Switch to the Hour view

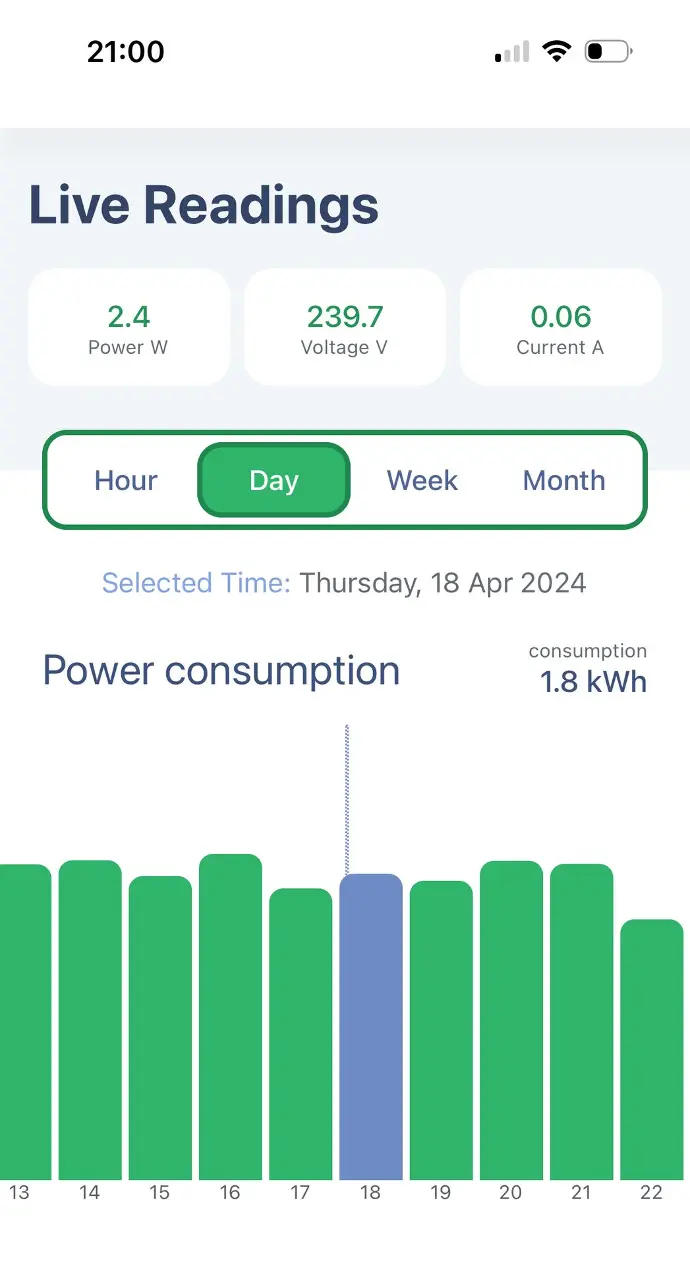[126, 480]
